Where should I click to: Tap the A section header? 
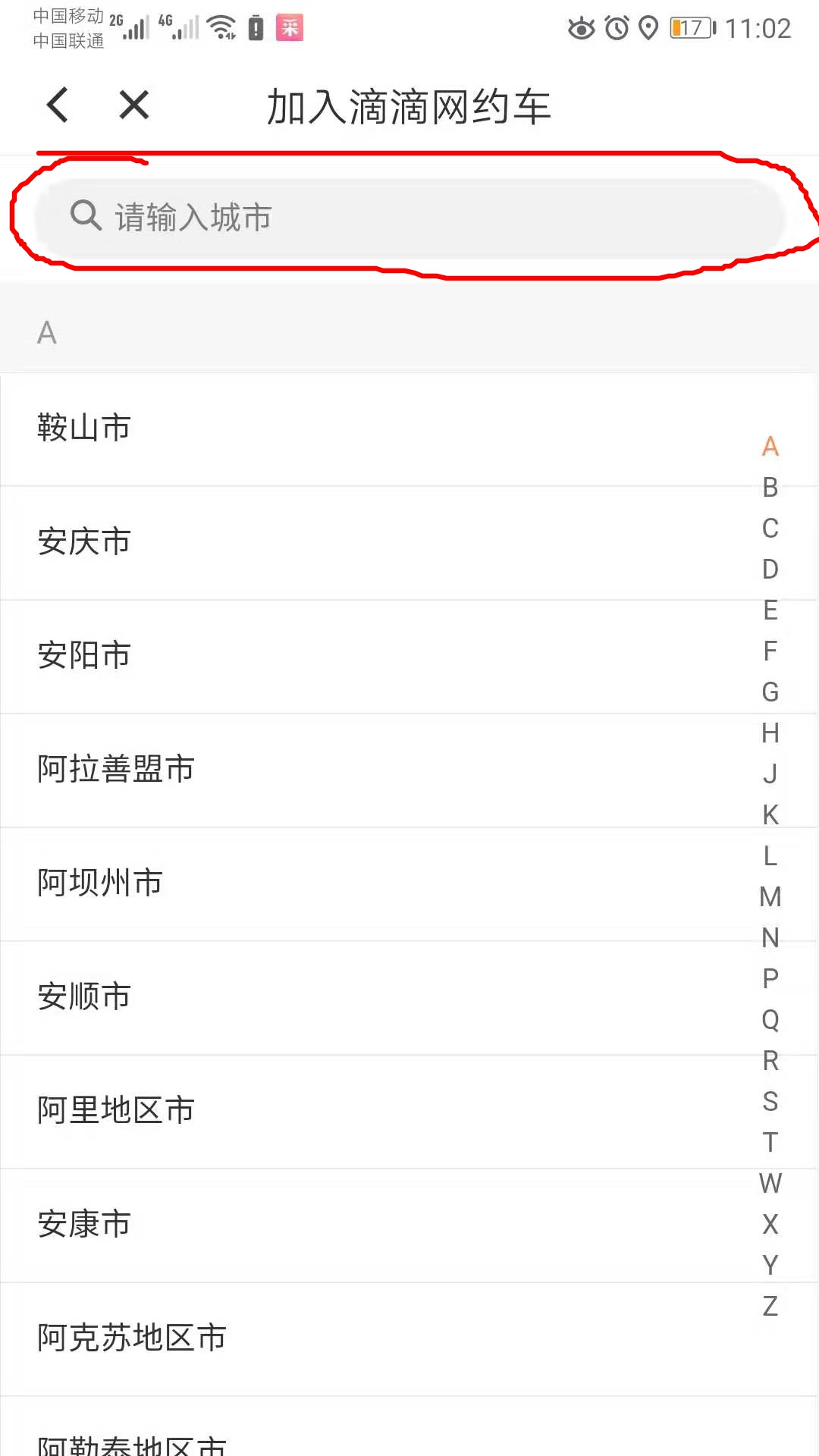[48, 332]
